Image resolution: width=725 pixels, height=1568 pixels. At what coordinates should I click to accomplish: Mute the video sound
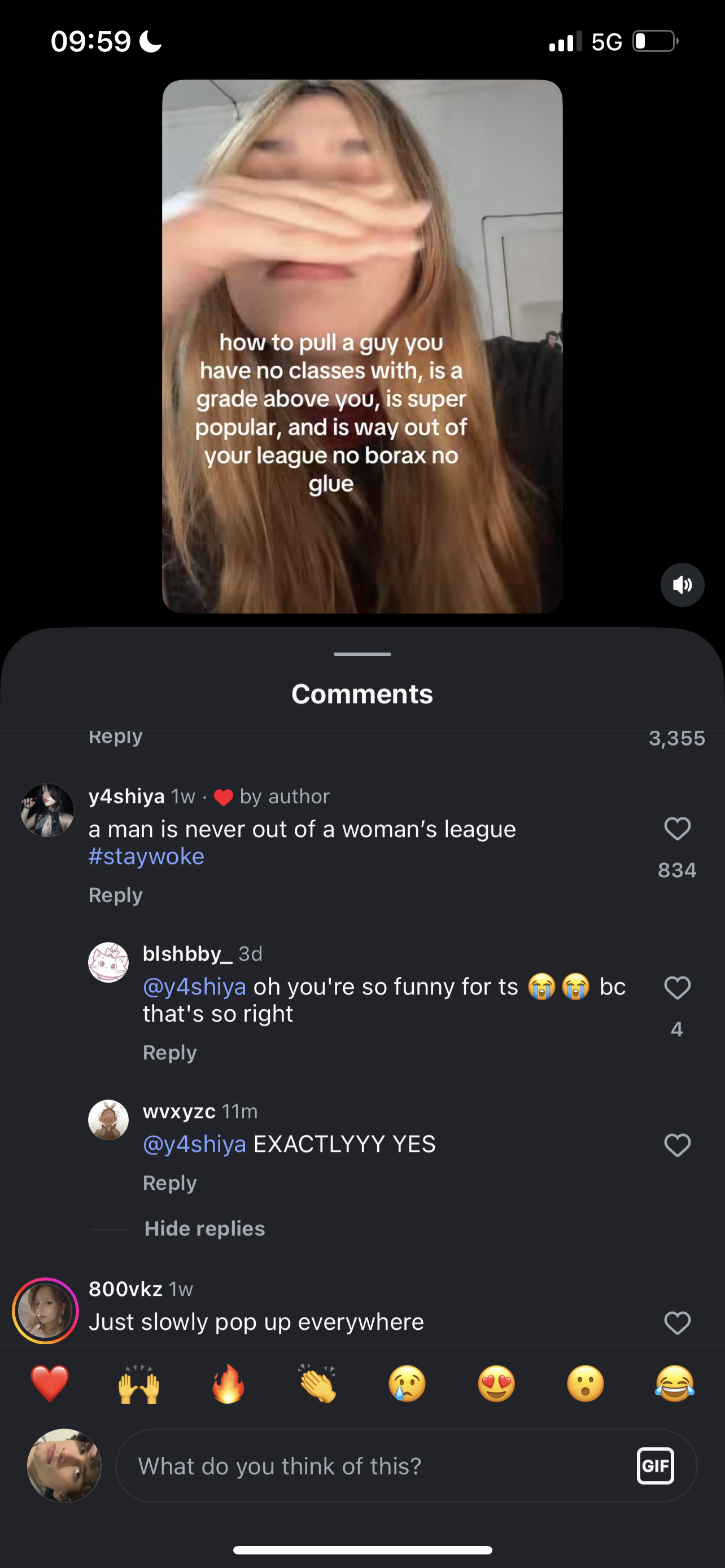point(682,584)
